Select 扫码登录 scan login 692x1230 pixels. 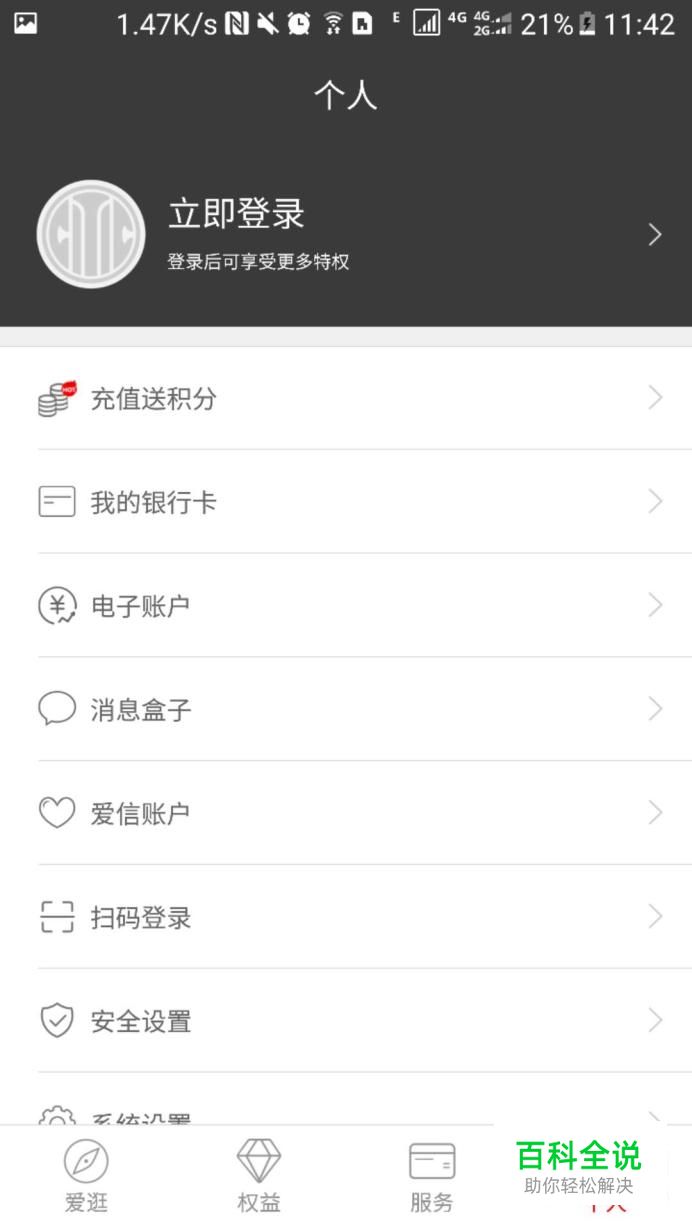(346, 917)
